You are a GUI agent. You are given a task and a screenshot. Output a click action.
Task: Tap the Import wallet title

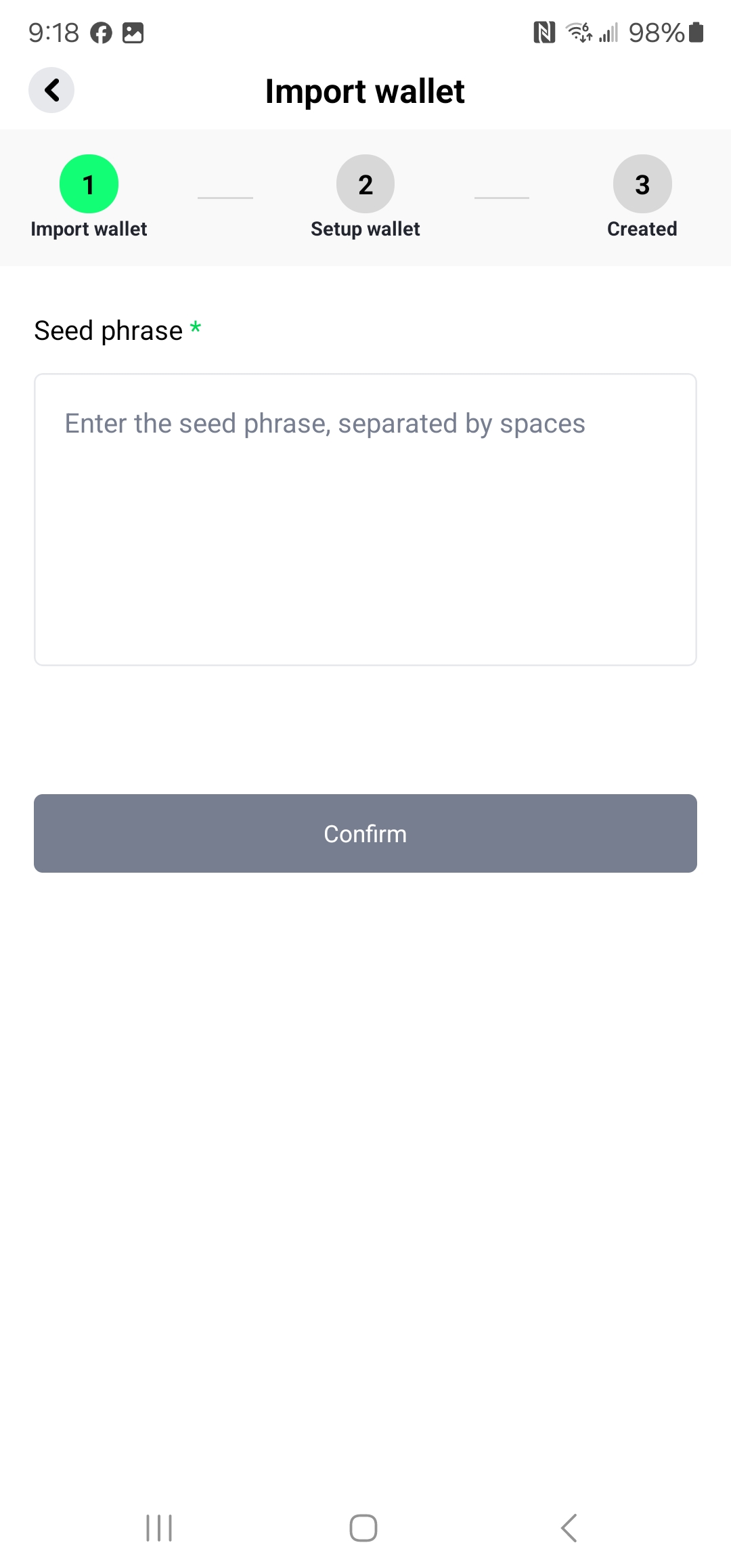tap(365, 91)
